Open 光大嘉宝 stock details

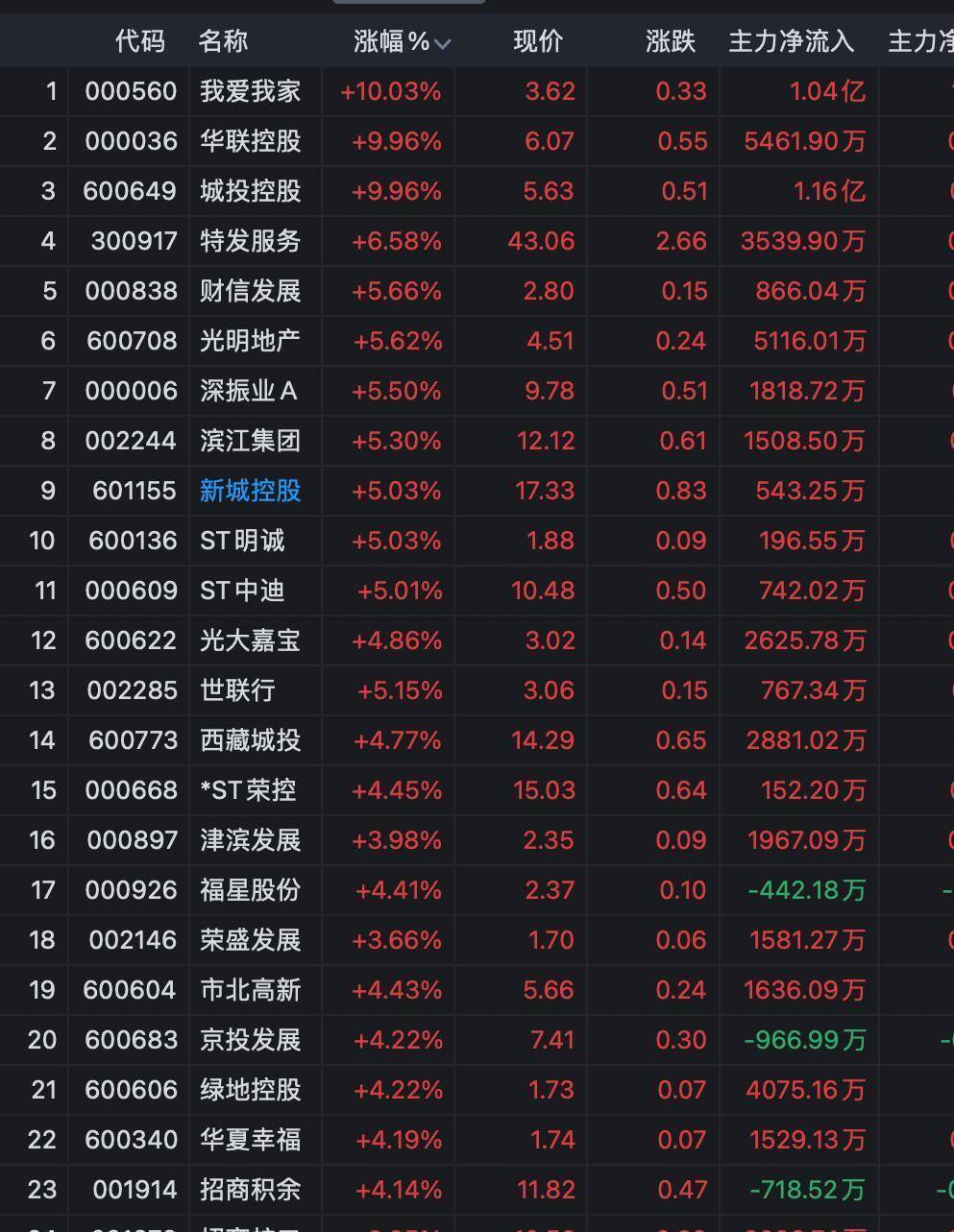tap(250, 640)
